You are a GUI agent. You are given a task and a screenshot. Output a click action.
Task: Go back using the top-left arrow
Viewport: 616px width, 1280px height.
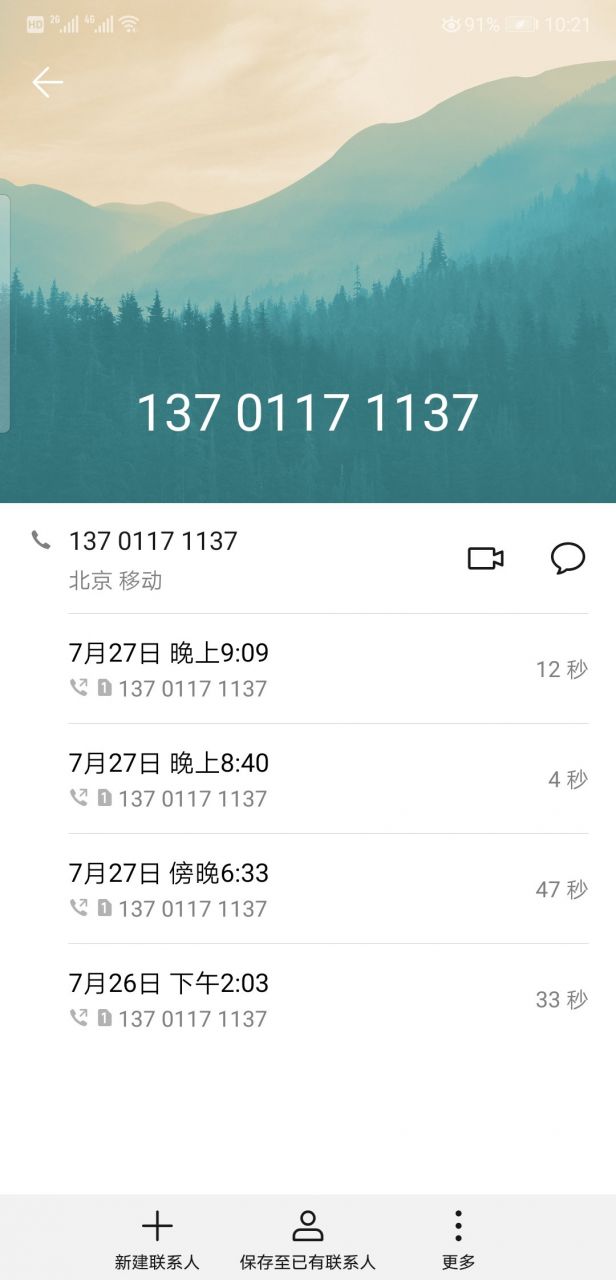pyautogui.click(x=47, y=82)
